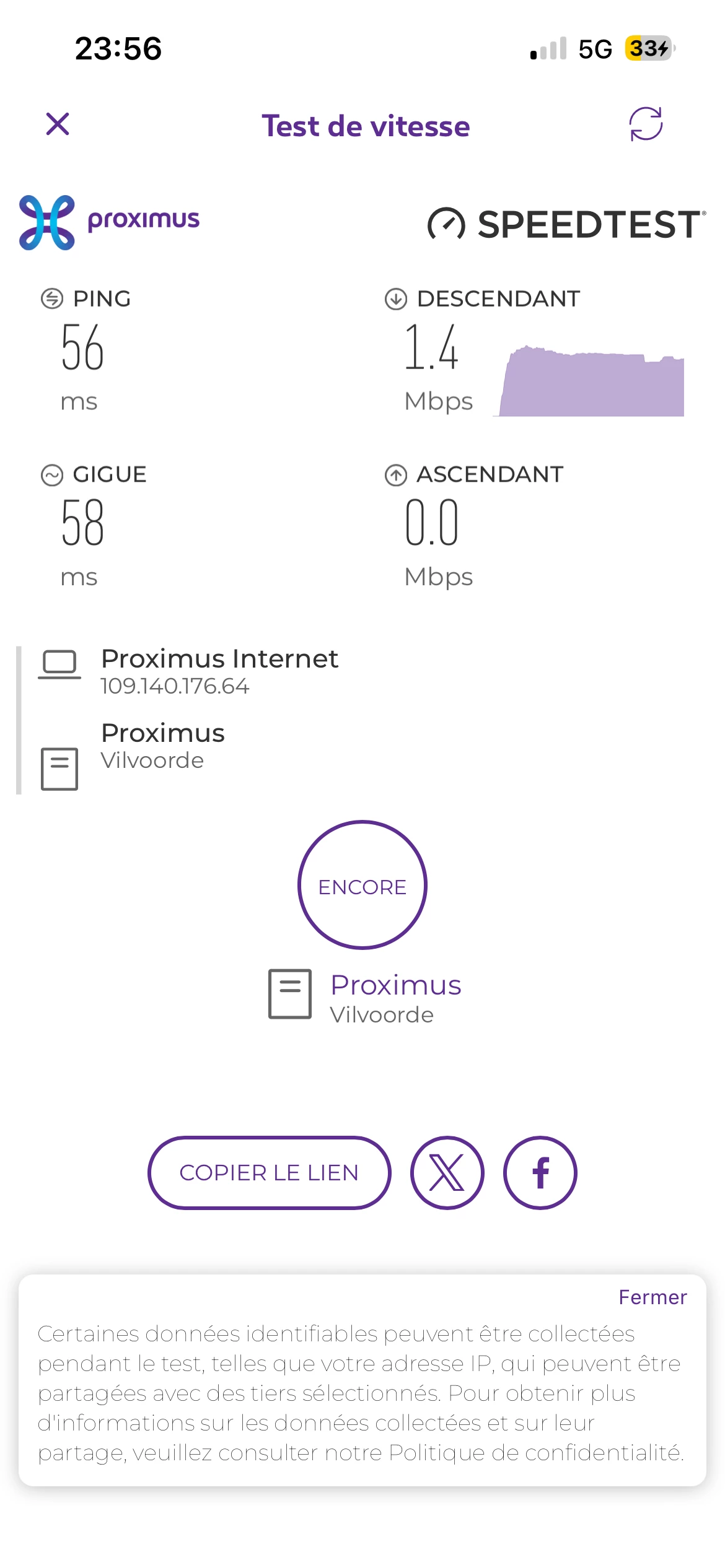Tap the refresh icon in header
Screen dimensions: 725x1568
(x=646, y=124)
